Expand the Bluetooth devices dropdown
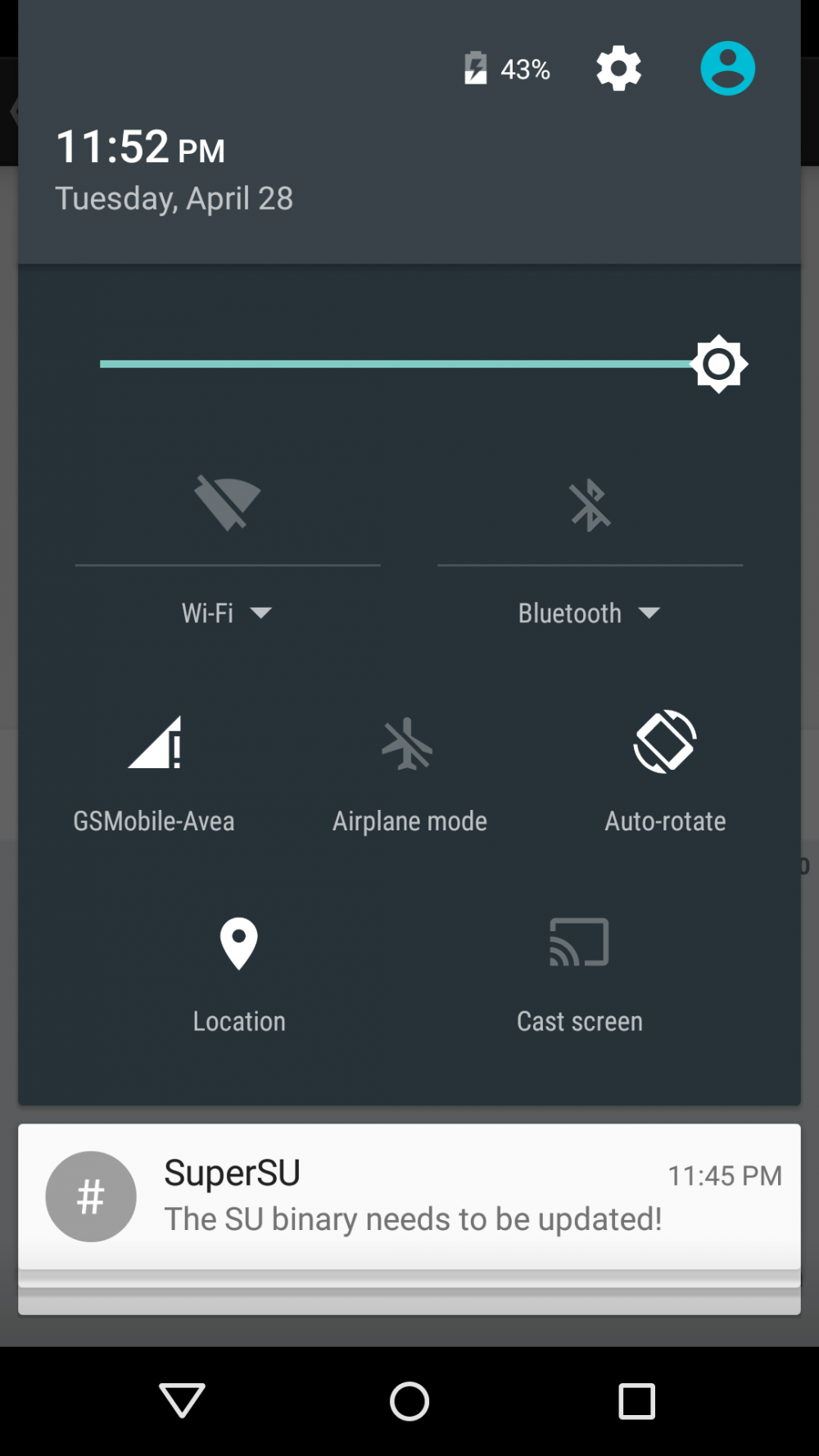Image resolution: width=819 pixels, height=1456 pixels. [x=589, y=613]
